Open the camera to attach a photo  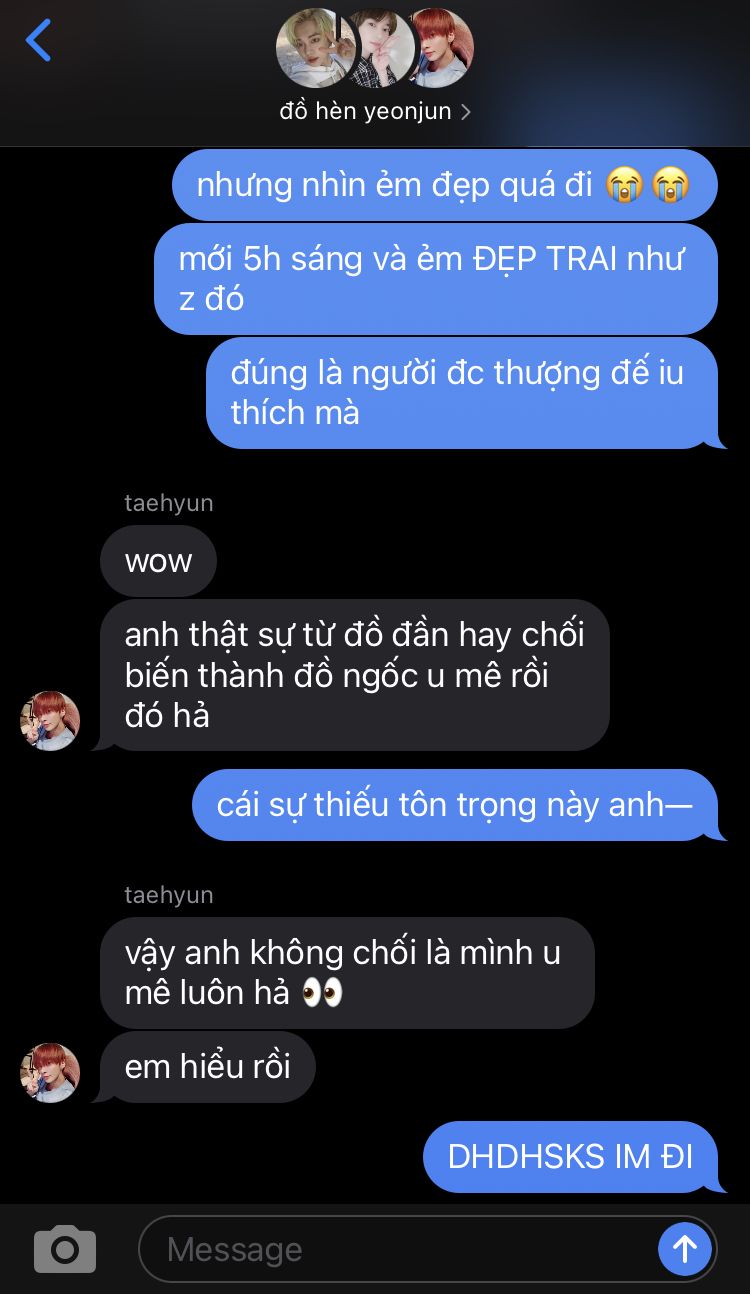click(x=65, y=1249)
